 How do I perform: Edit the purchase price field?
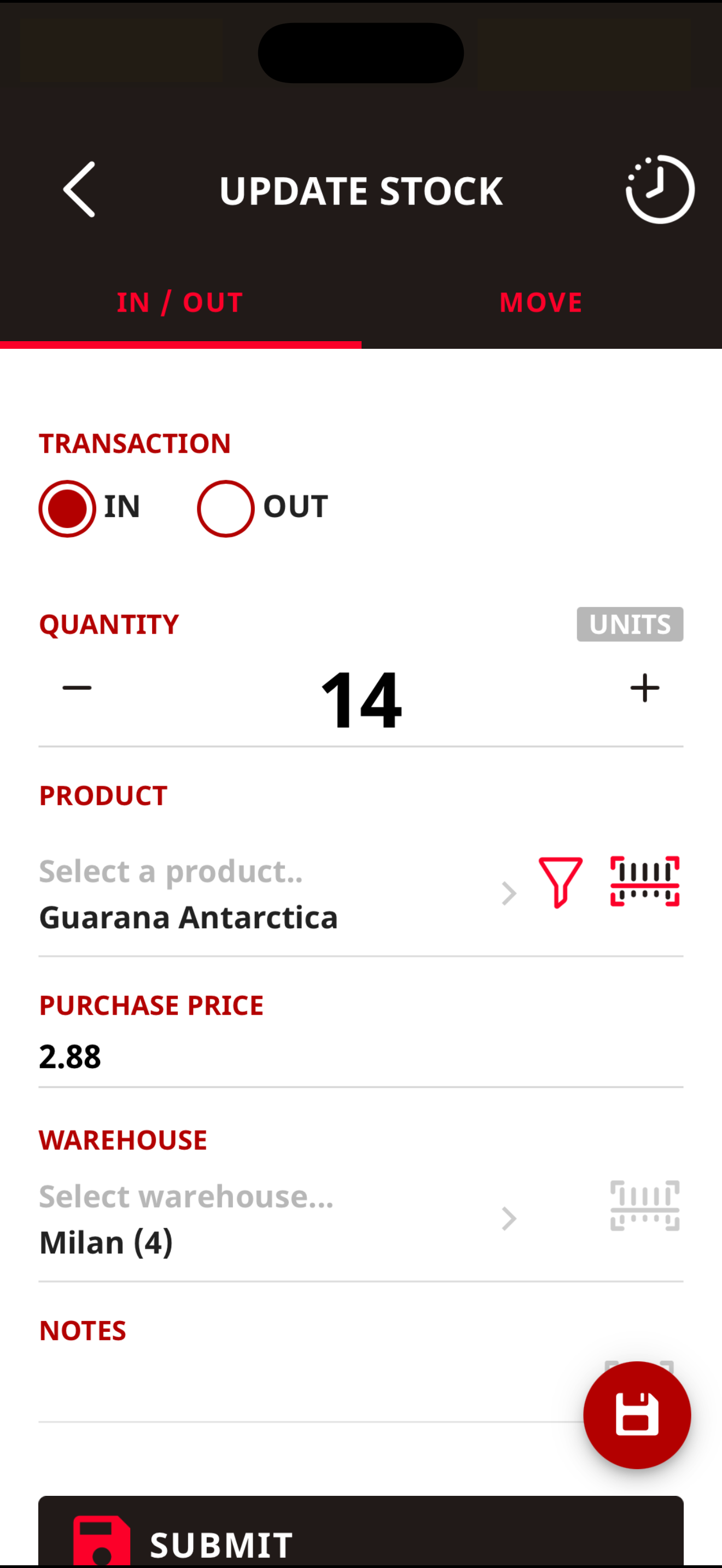(x=361, y=1056)
